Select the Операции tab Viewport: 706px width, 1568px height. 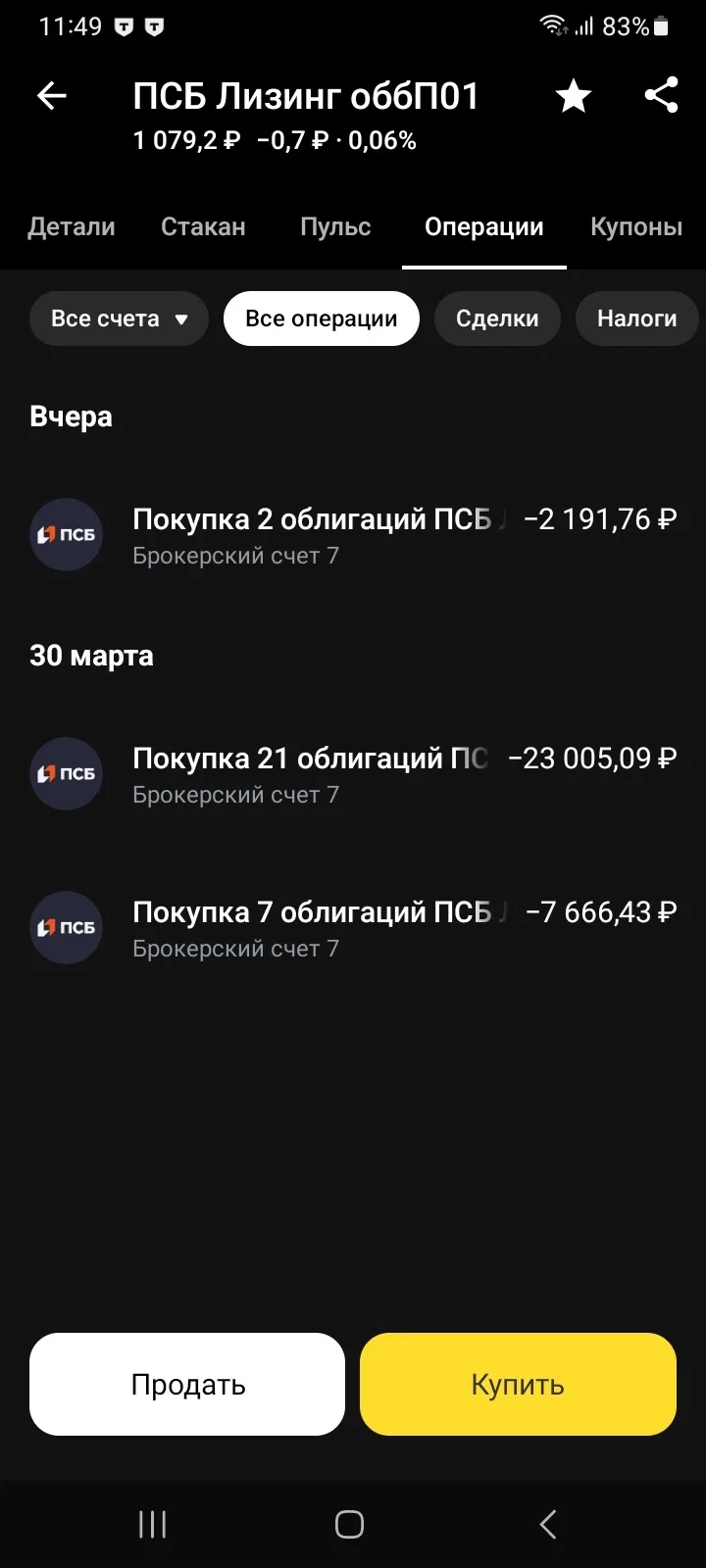[x=484, y=227]
